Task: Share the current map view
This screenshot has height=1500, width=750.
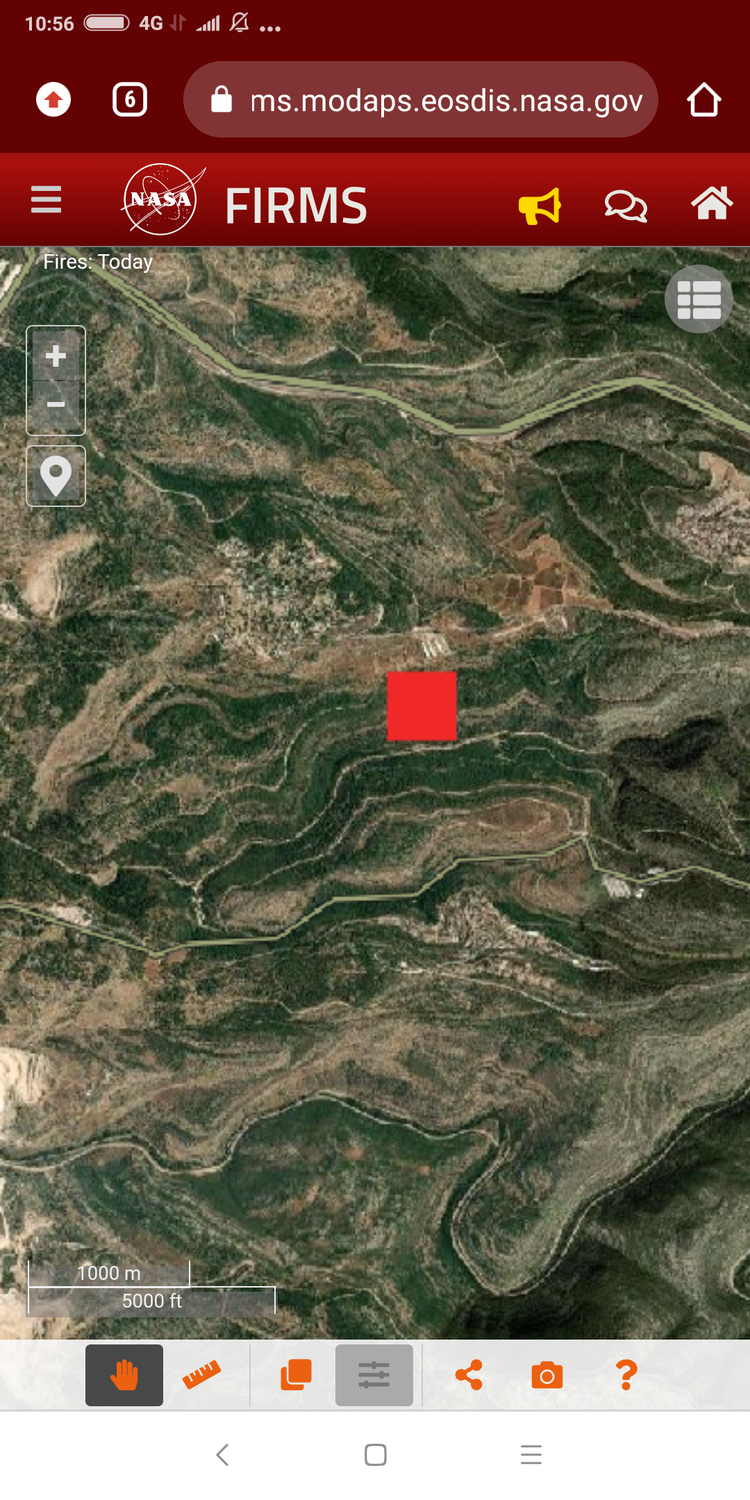Action: [x=469, y=1376]
